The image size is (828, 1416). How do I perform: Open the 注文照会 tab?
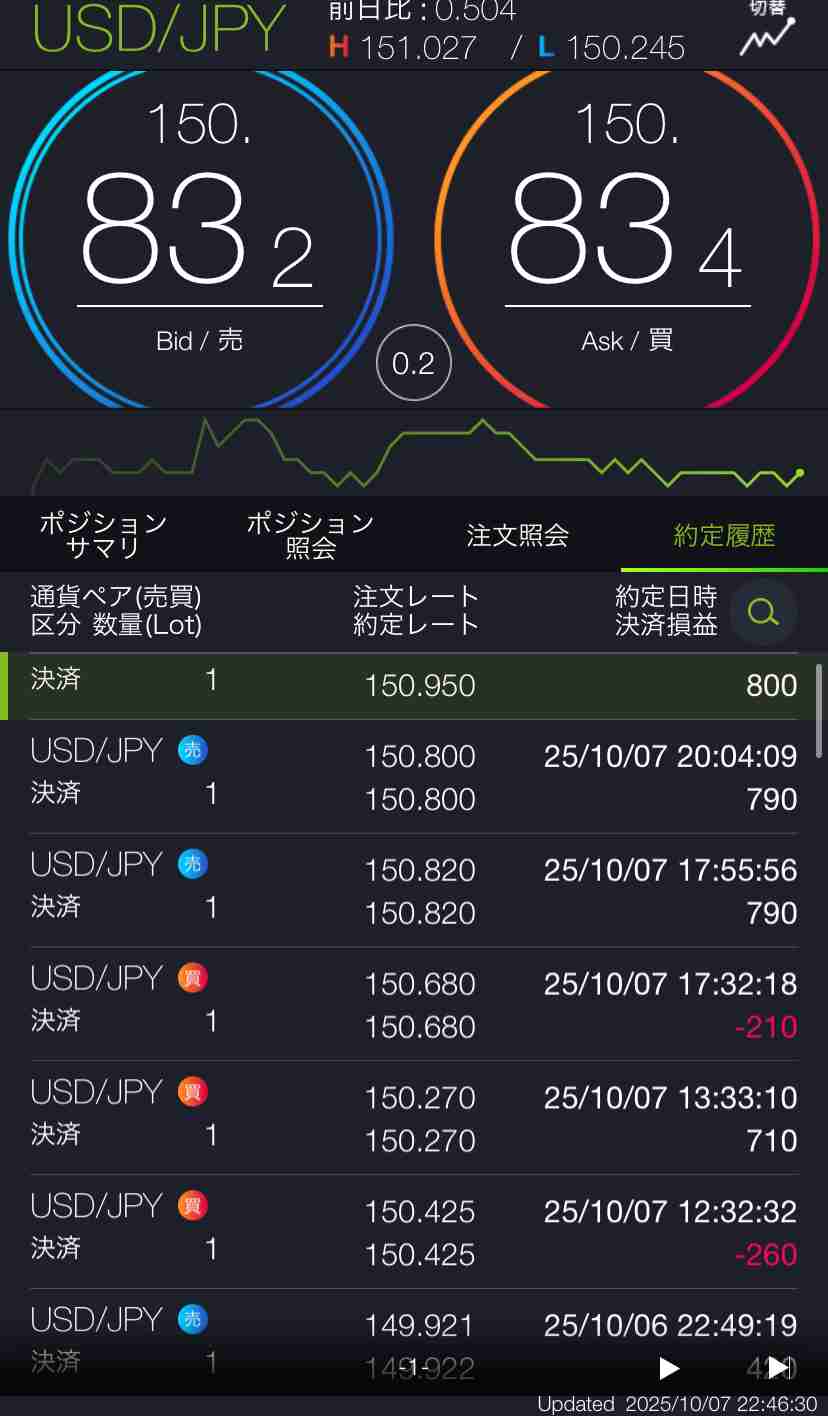(x=517, y=535)
